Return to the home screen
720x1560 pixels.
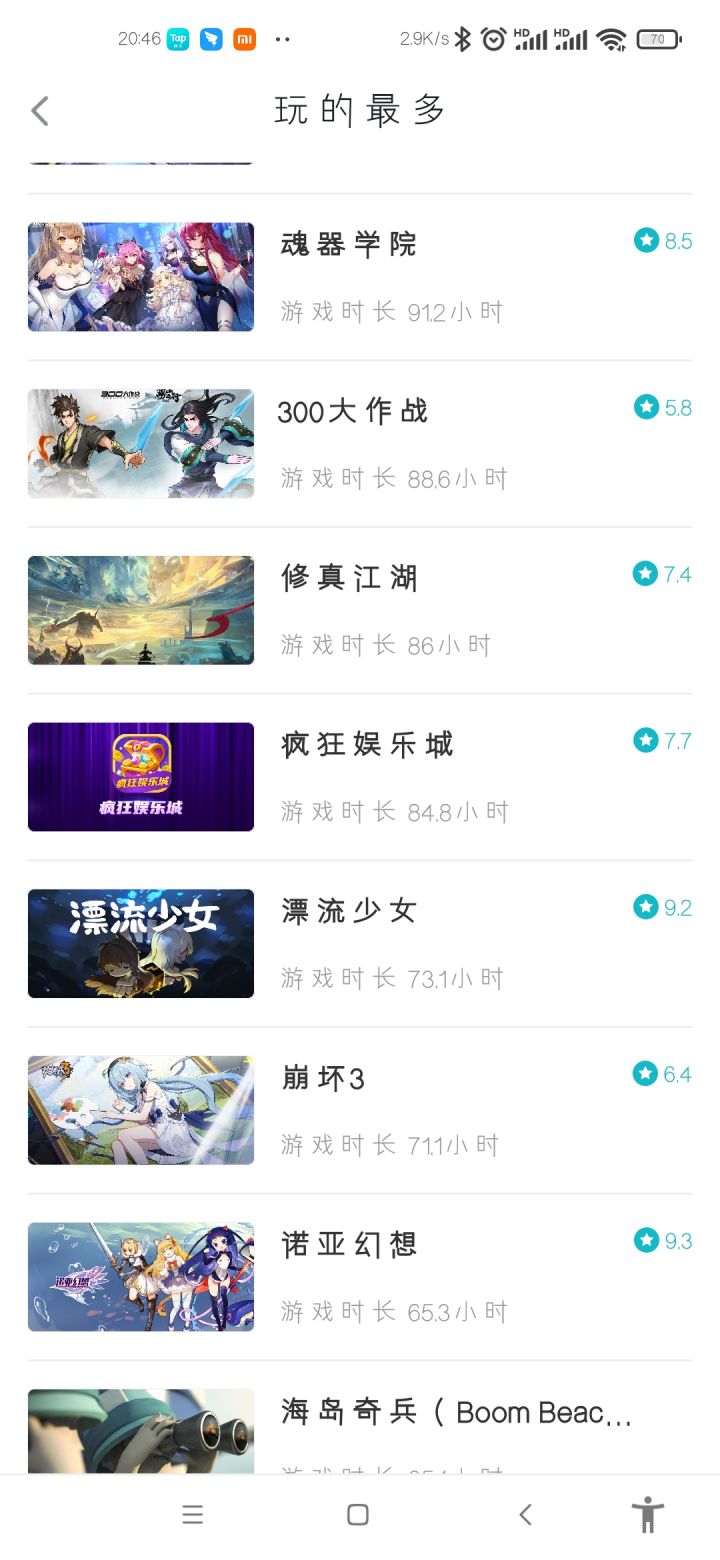click(358, 1515)
